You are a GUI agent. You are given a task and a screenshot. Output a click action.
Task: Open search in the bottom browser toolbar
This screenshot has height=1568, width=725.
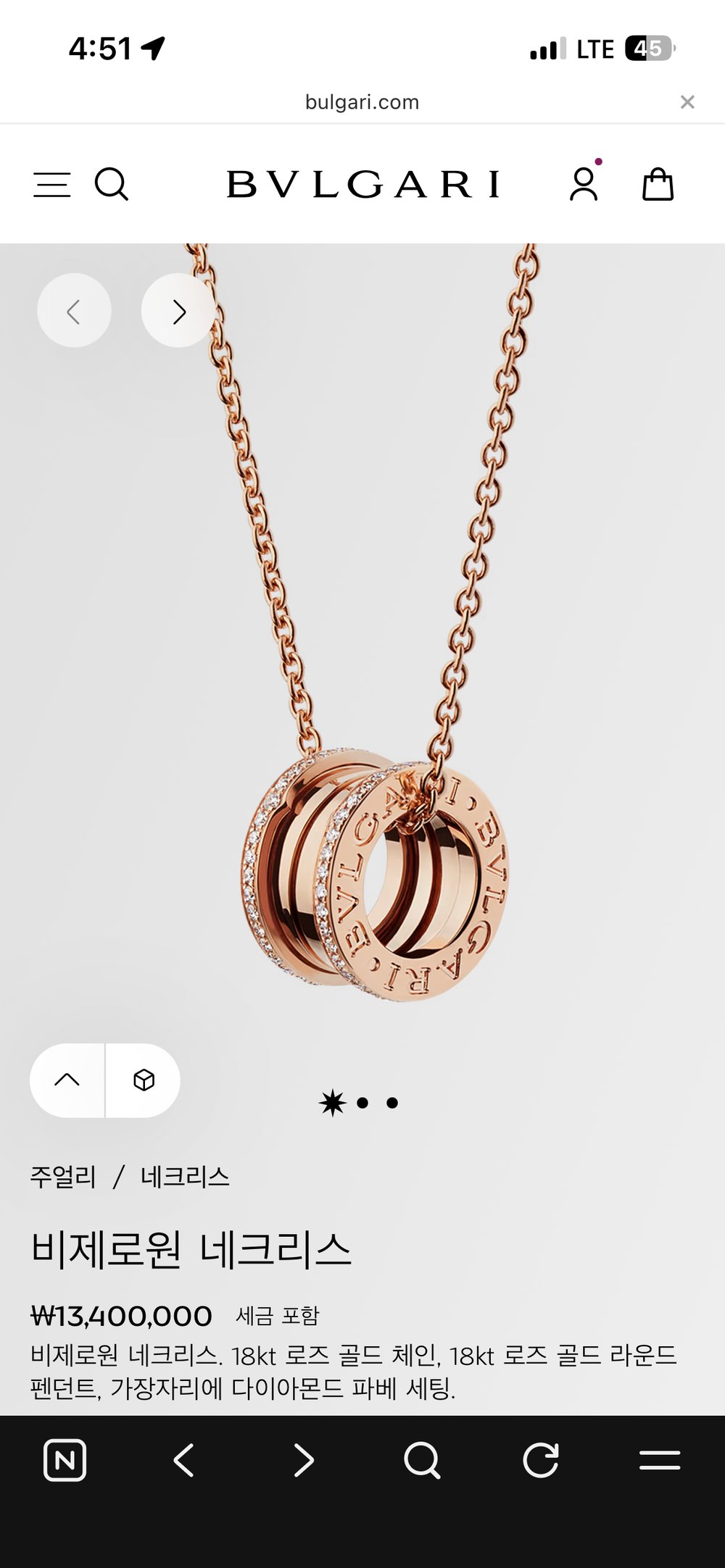(422, 1460)
